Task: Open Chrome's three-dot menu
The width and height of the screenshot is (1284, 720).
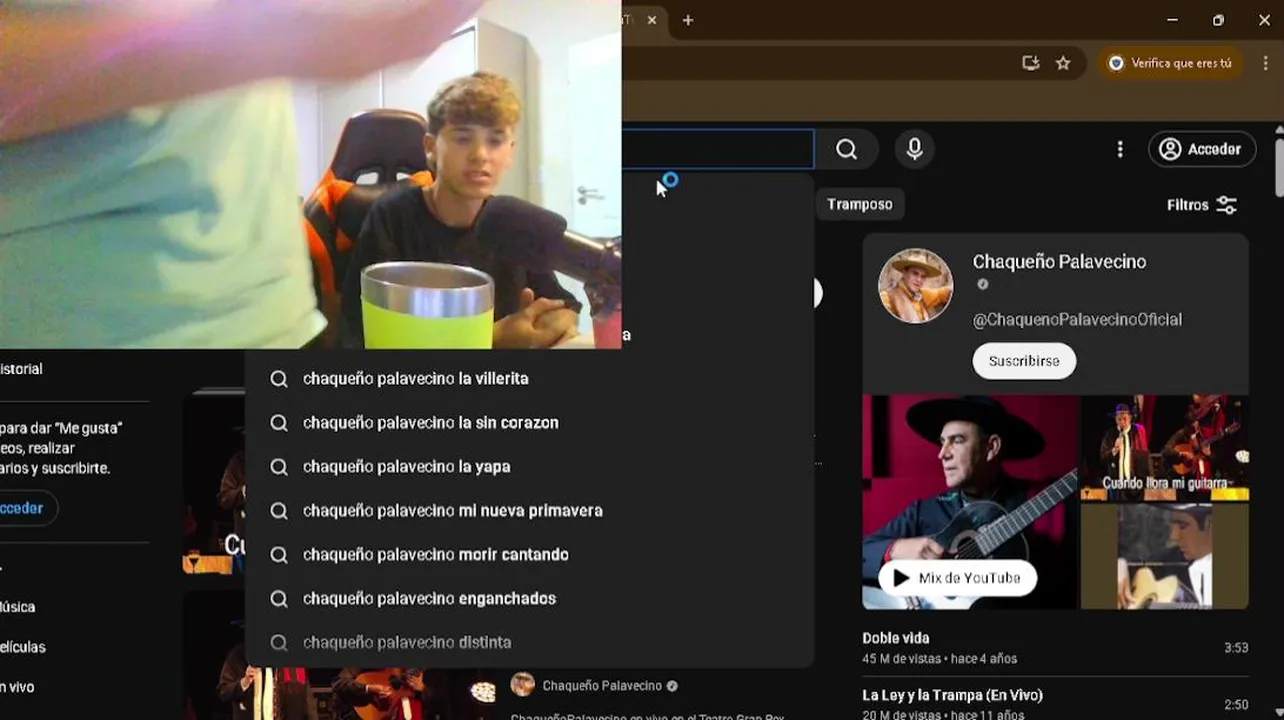Action: click(1266, 63)
